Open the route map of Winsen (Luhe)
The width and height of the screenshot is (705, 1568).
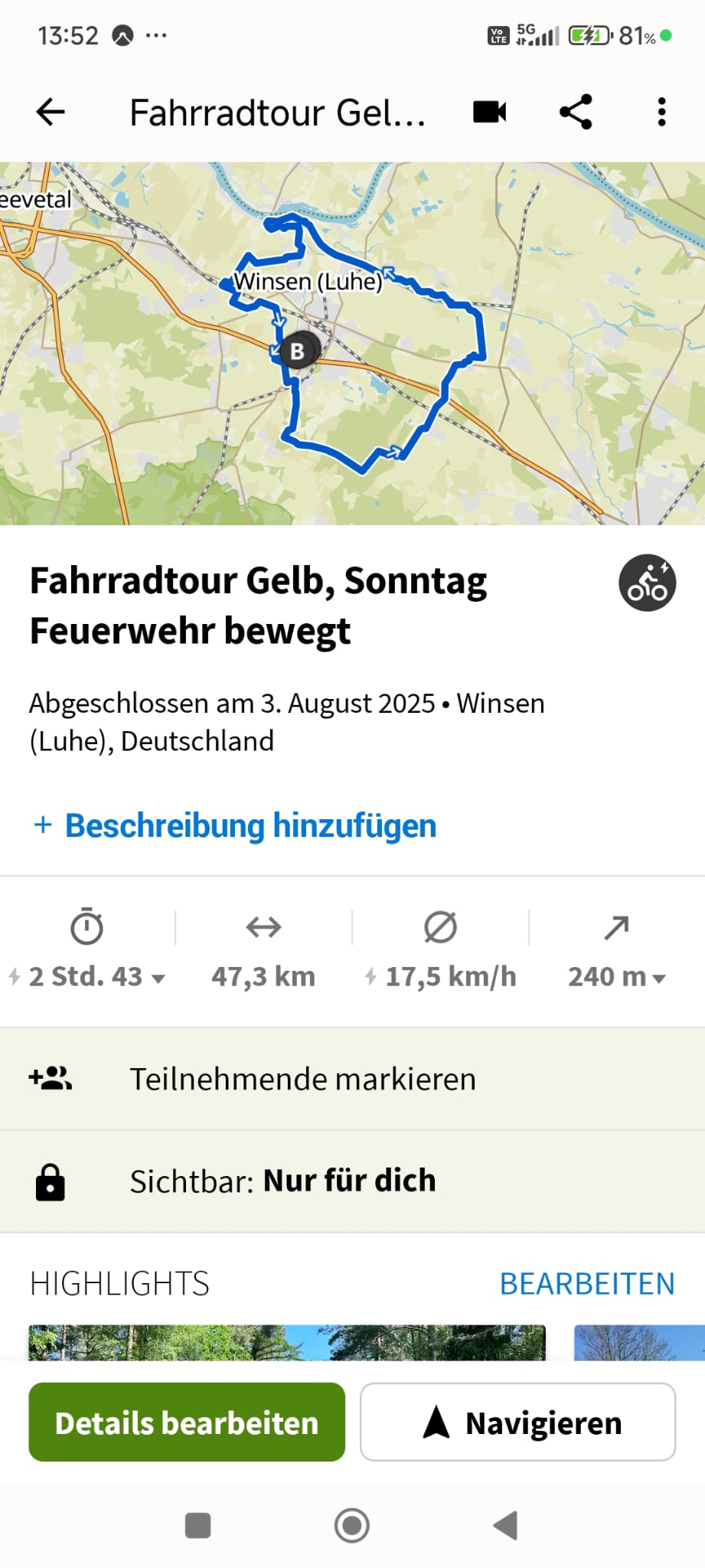tap(352, 344)
